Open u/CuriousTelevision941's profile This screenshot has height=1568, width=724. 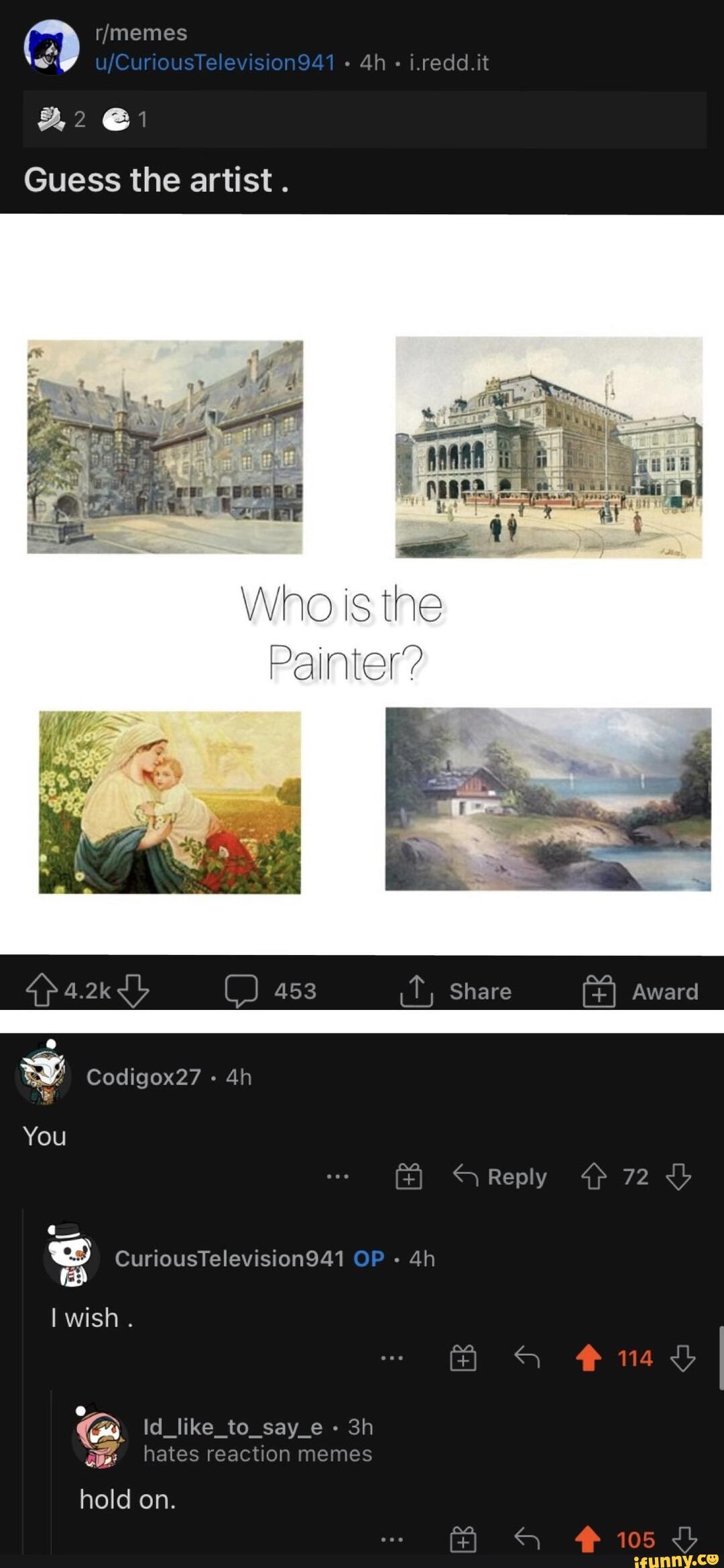tap(215, 62)
